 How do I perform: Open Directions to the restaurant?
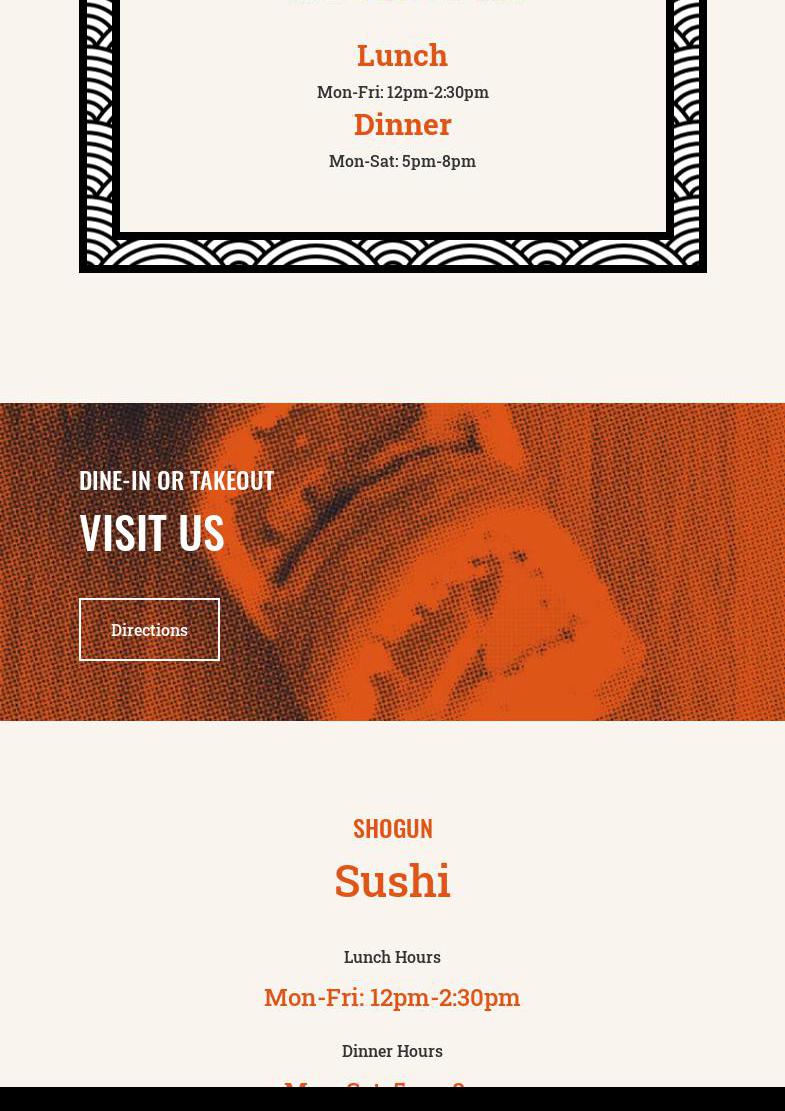coord(149,629)
